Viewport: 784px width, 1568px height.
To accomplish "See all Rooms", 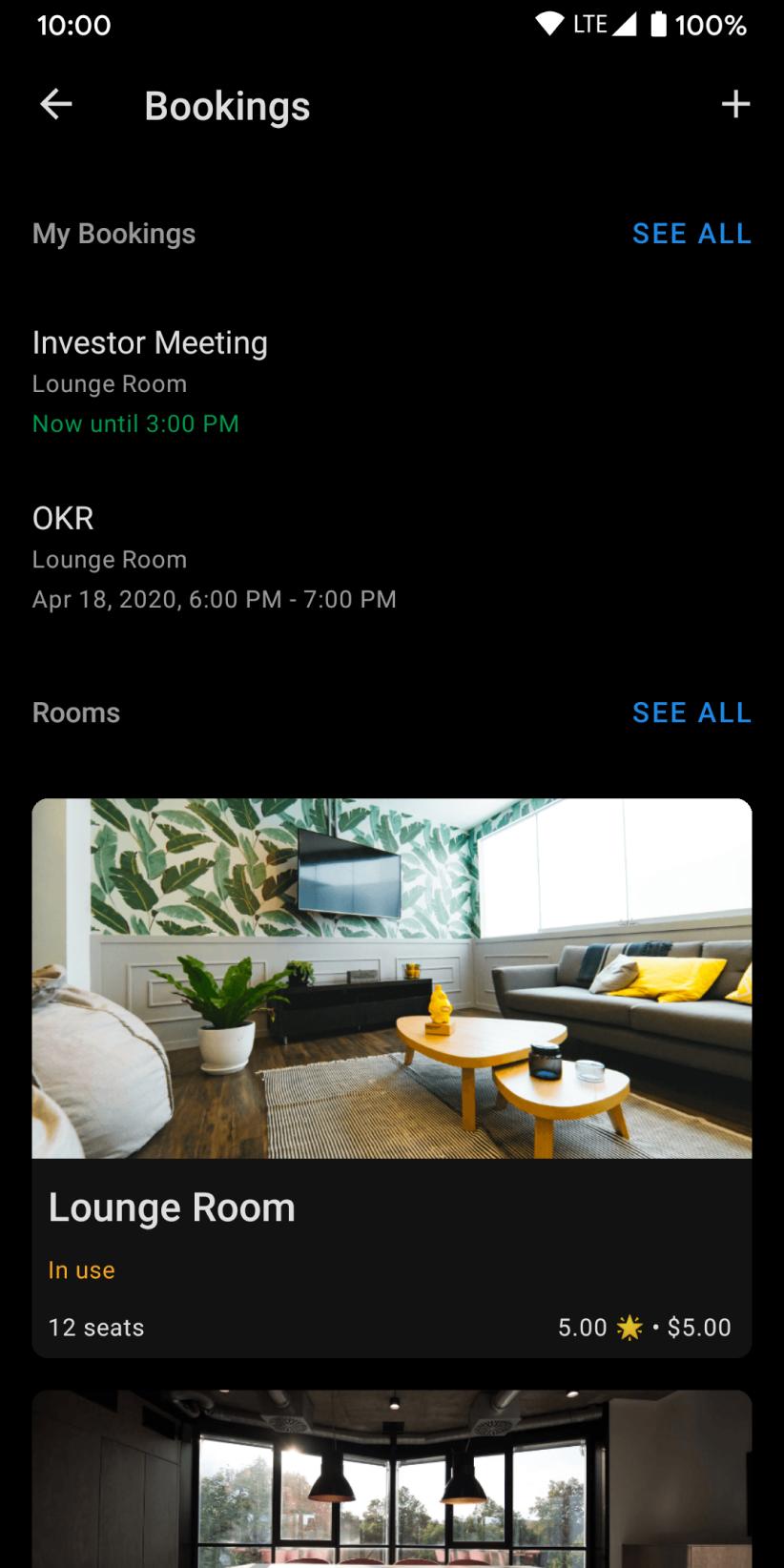I will coord(691,712).
